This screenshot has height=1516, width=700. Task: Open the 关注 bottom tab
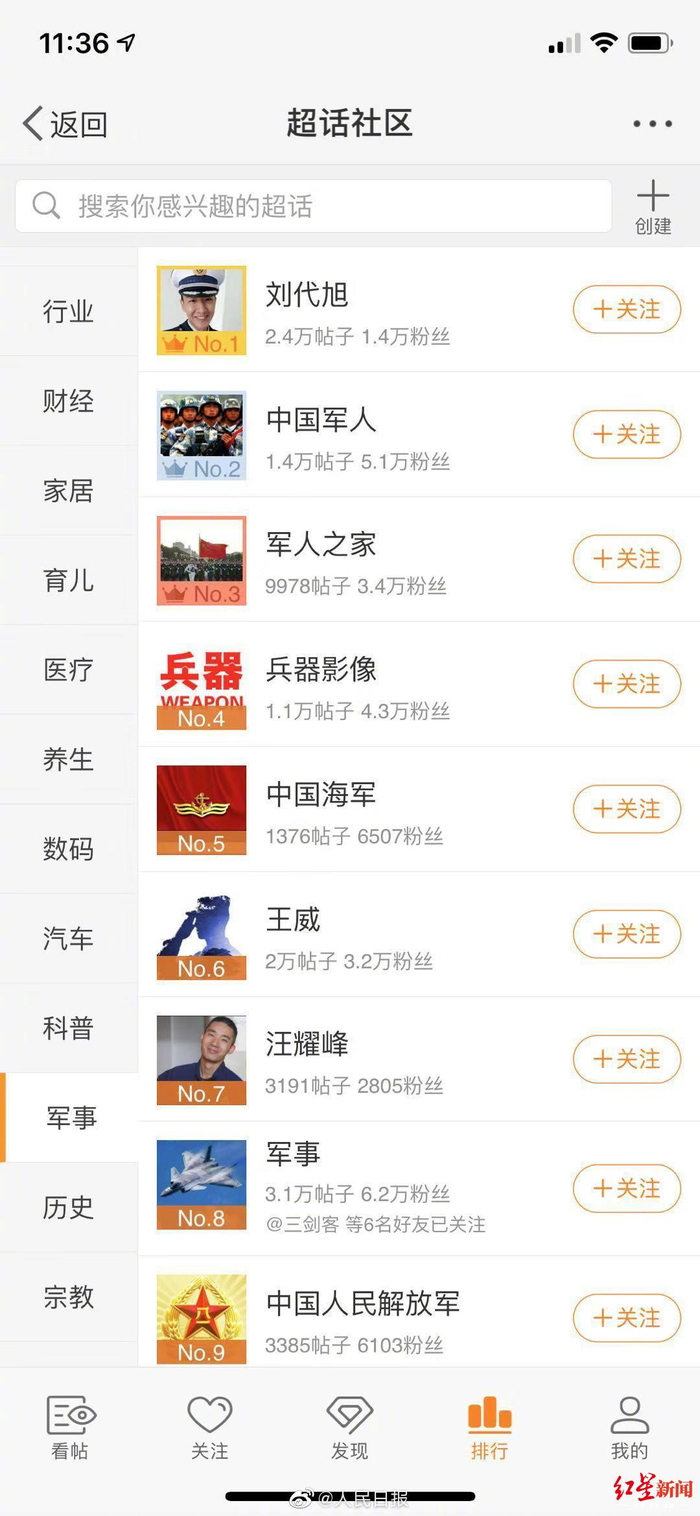click(x=210, y=1428)
